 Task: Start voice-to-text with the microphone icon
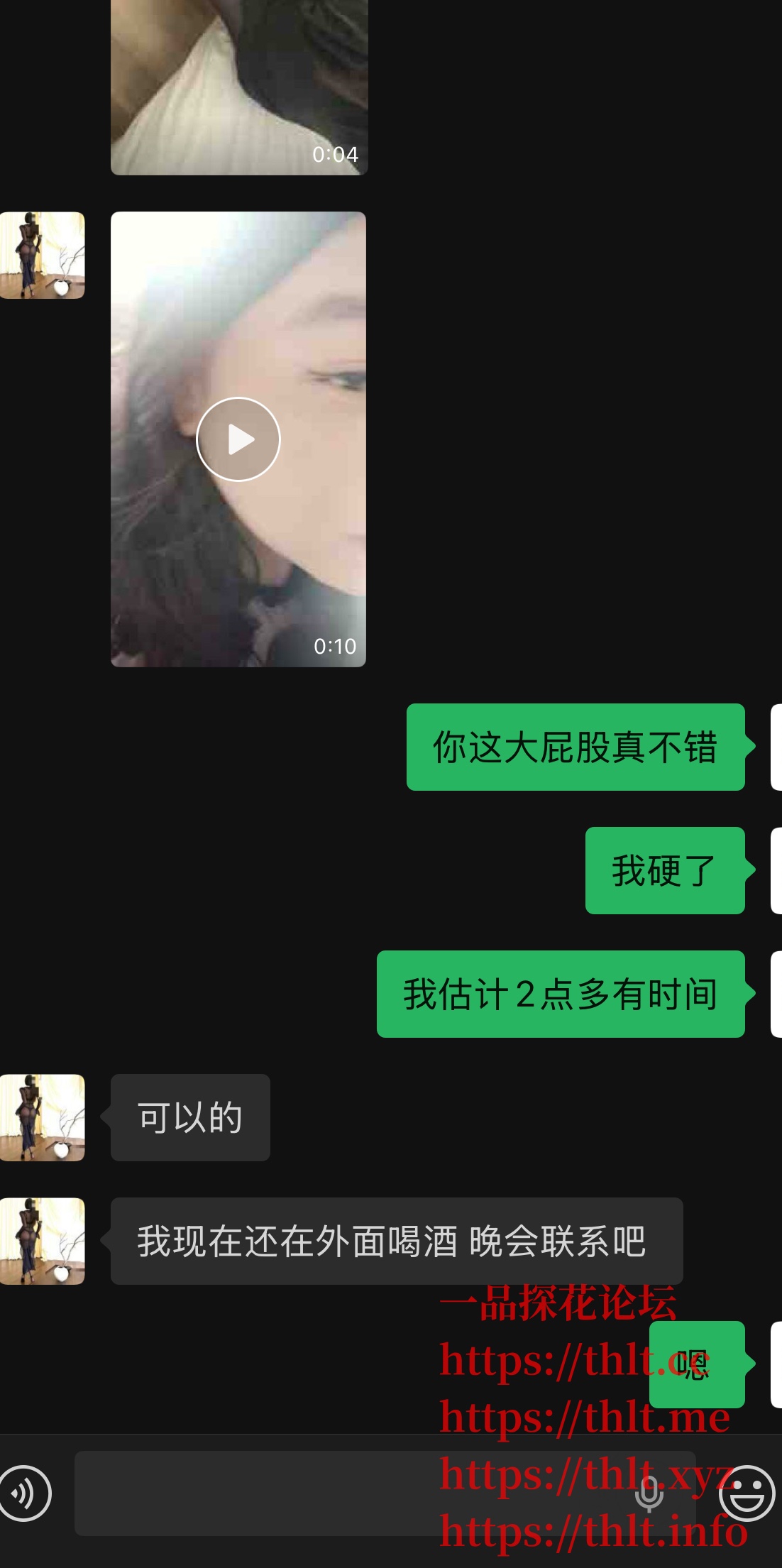click(649, 1493)
